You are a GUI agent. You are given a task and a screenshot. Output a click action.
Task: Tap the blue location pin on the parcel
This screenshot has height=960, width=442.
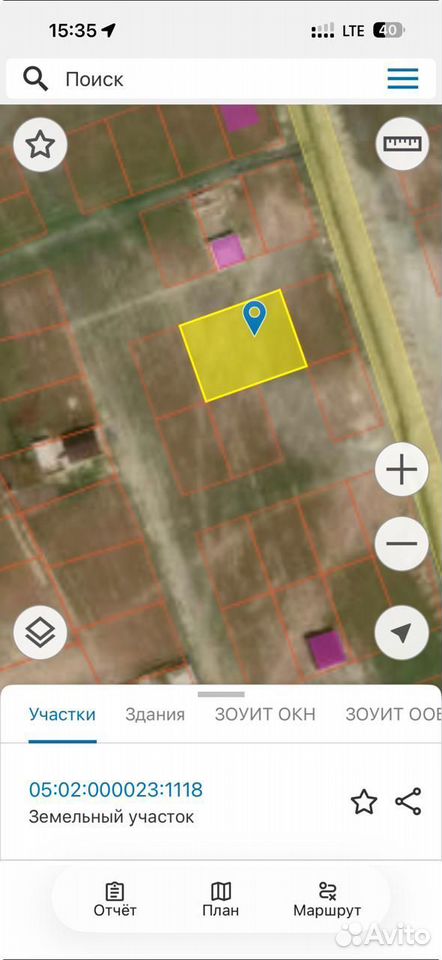coord(255,318)
